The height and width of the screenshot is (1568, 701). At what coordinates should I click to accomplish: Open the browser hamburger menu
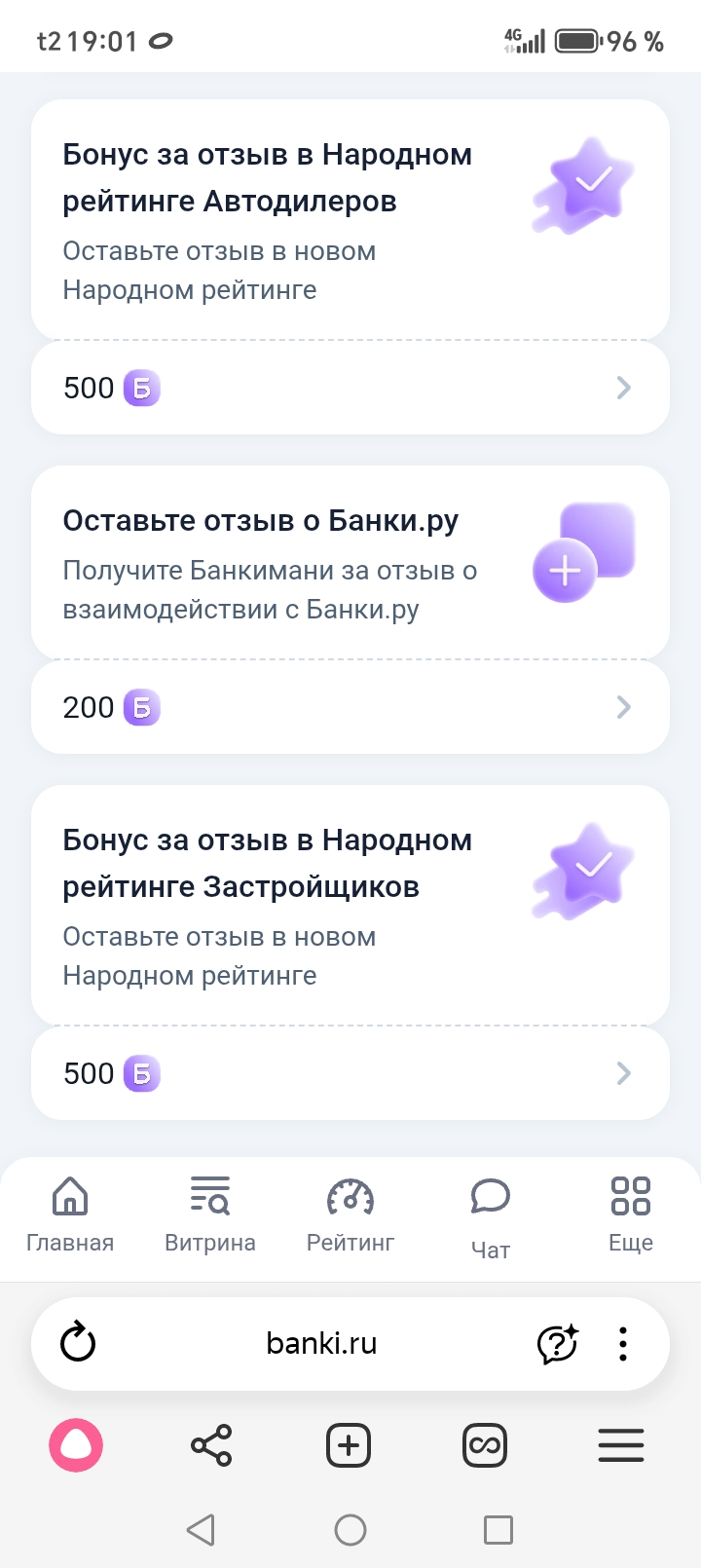click(621, 1445)
